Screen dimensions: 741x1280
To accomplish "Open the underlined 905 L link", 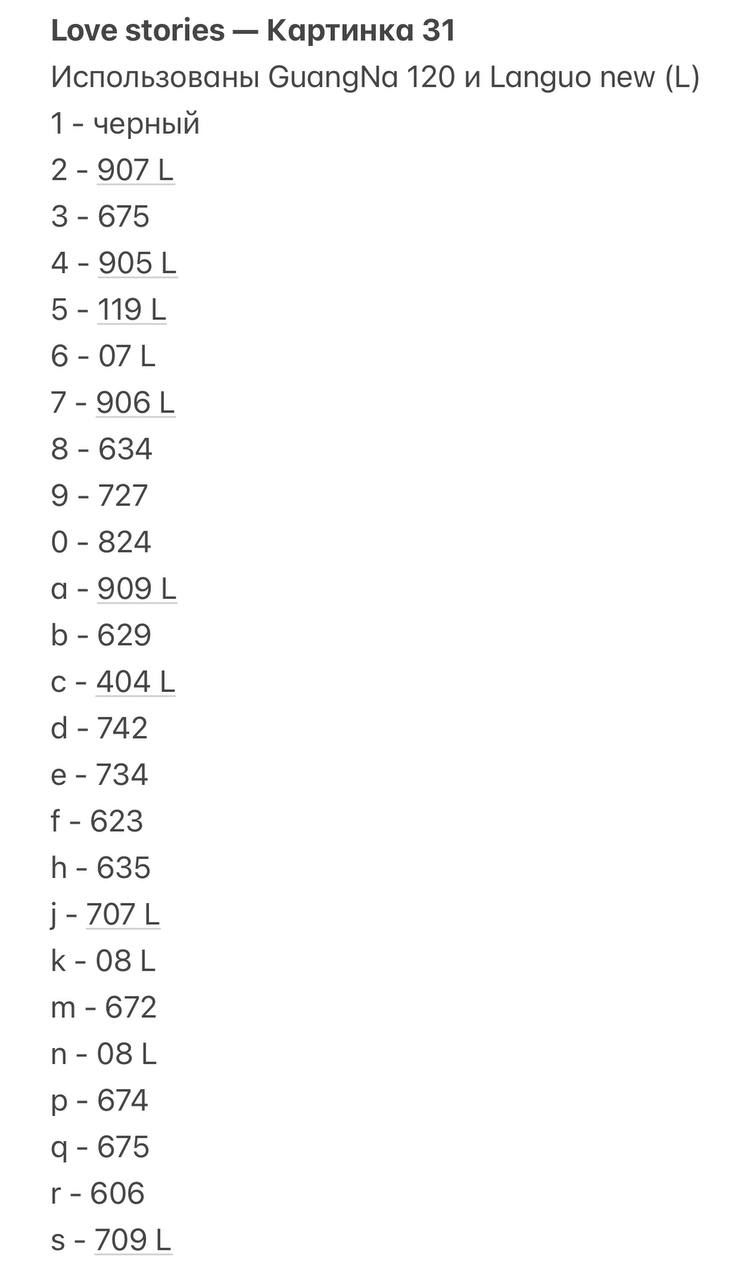I will [137, 263].
